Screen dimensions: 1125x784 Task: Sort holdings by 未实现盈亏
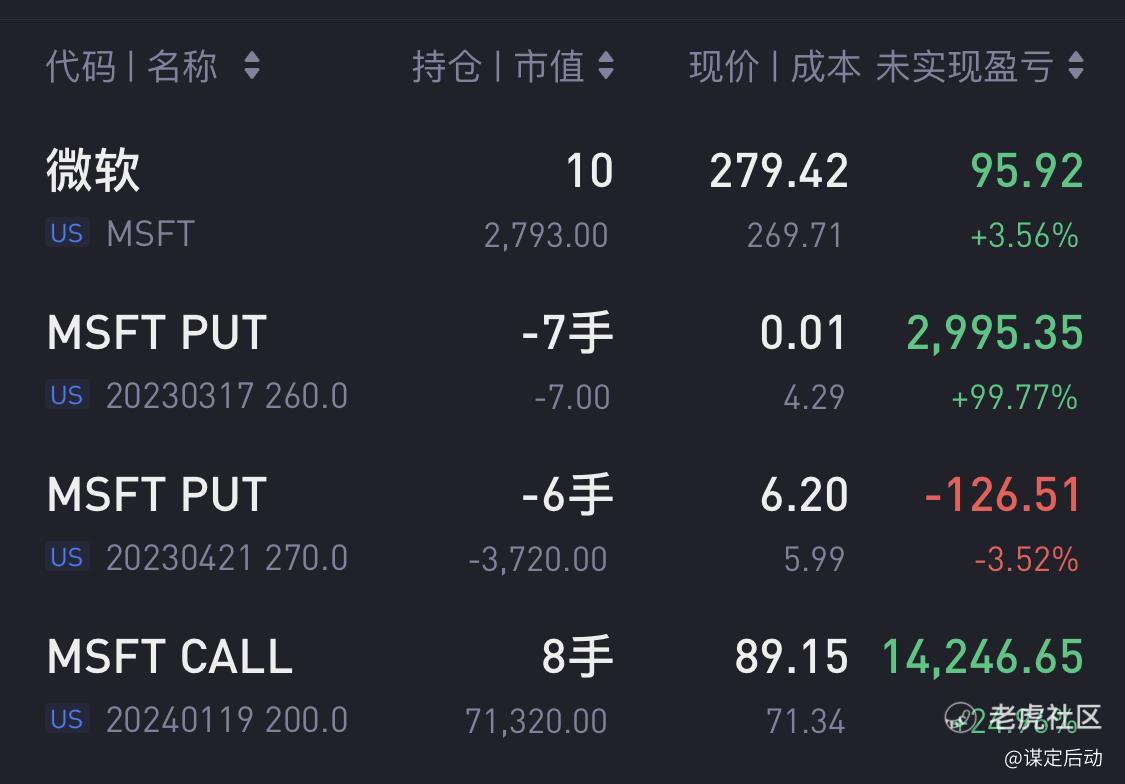978,67
